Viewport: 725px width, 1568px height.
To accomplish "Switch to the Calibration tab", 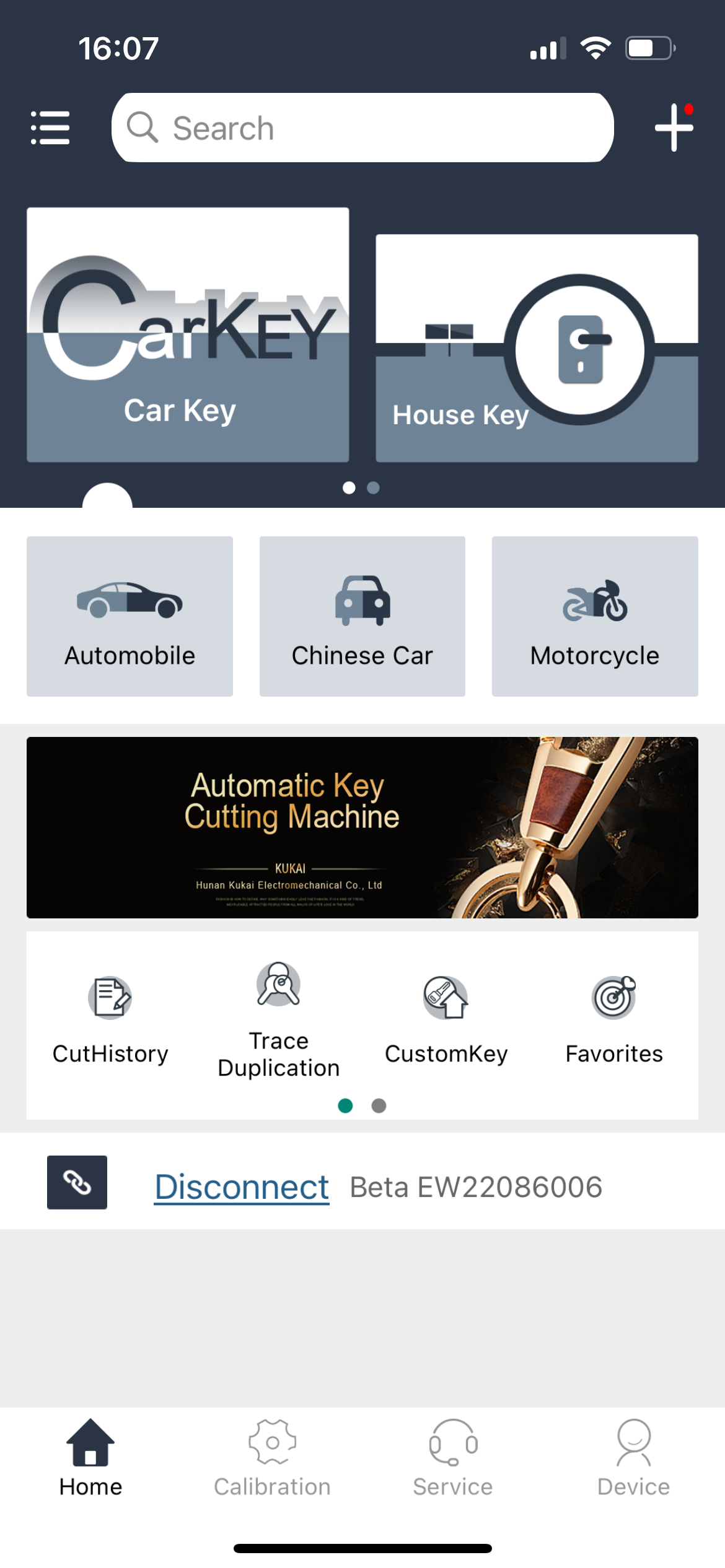I will coord(272,1458).
